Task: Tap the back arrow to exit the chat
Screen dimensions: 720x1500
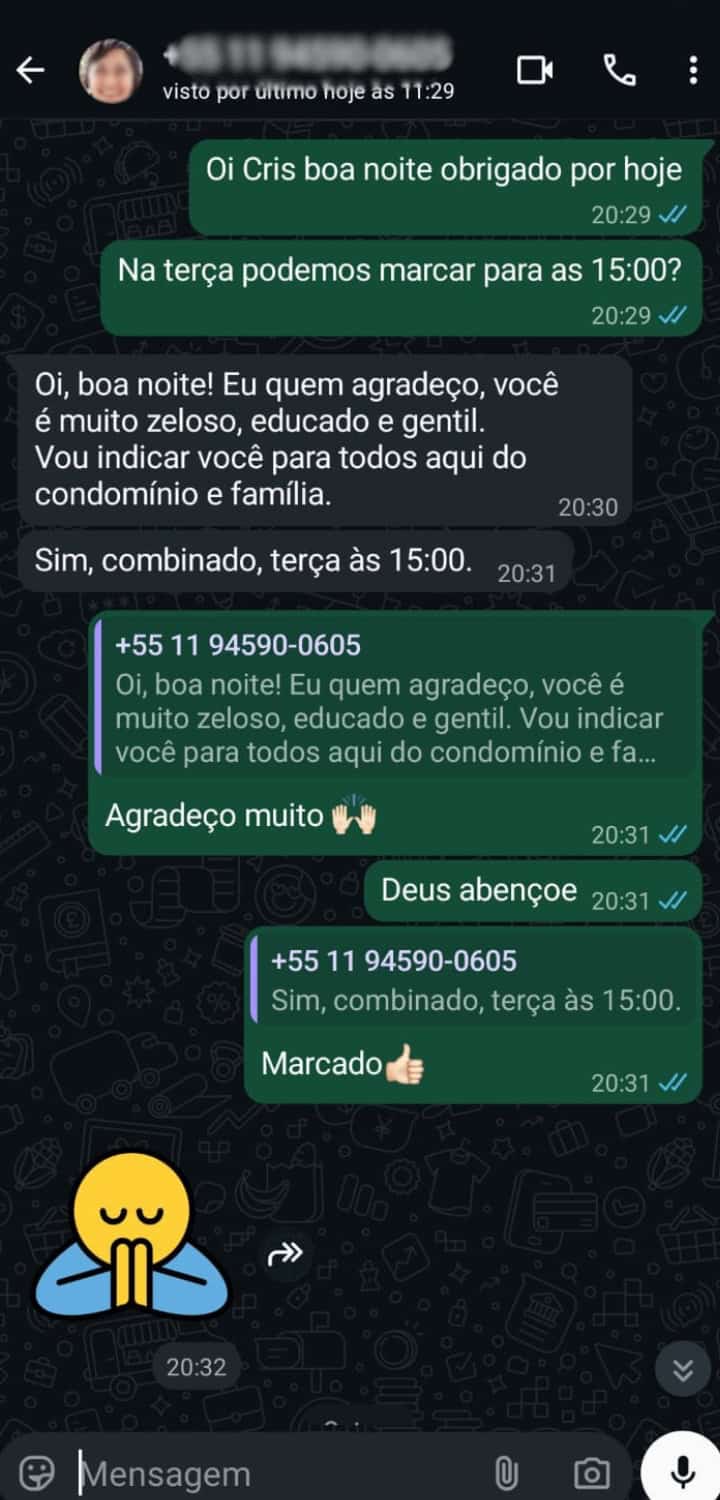Action: 33,69
